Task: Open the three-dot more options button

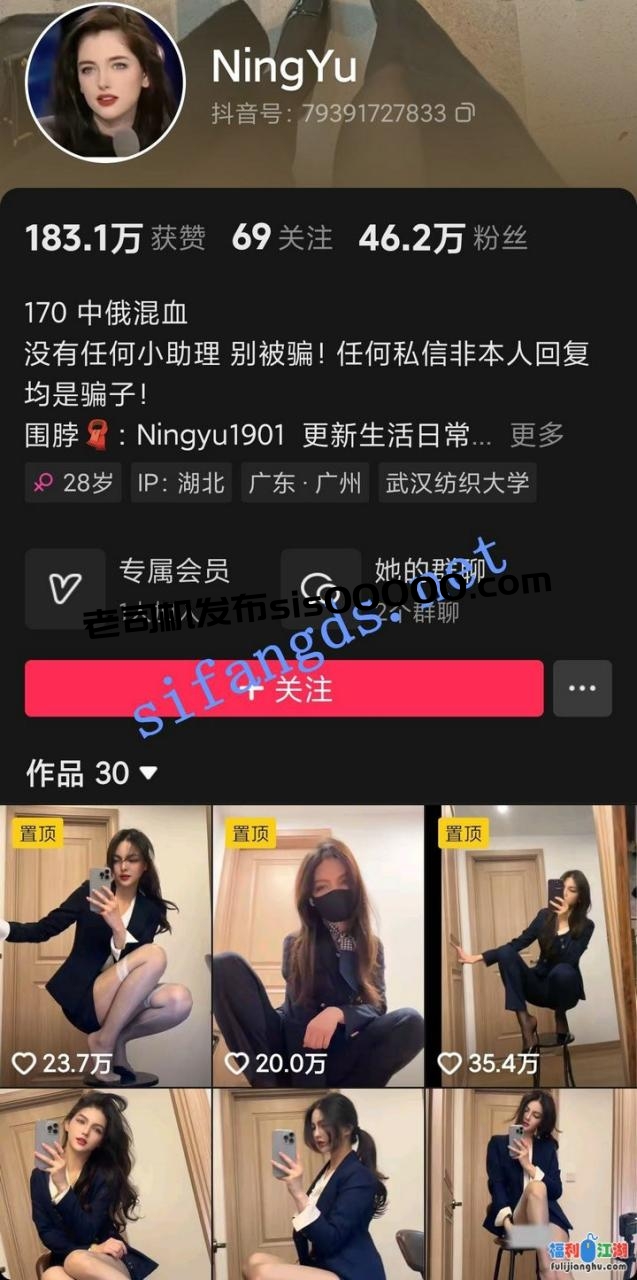Action: click(582, 688)
